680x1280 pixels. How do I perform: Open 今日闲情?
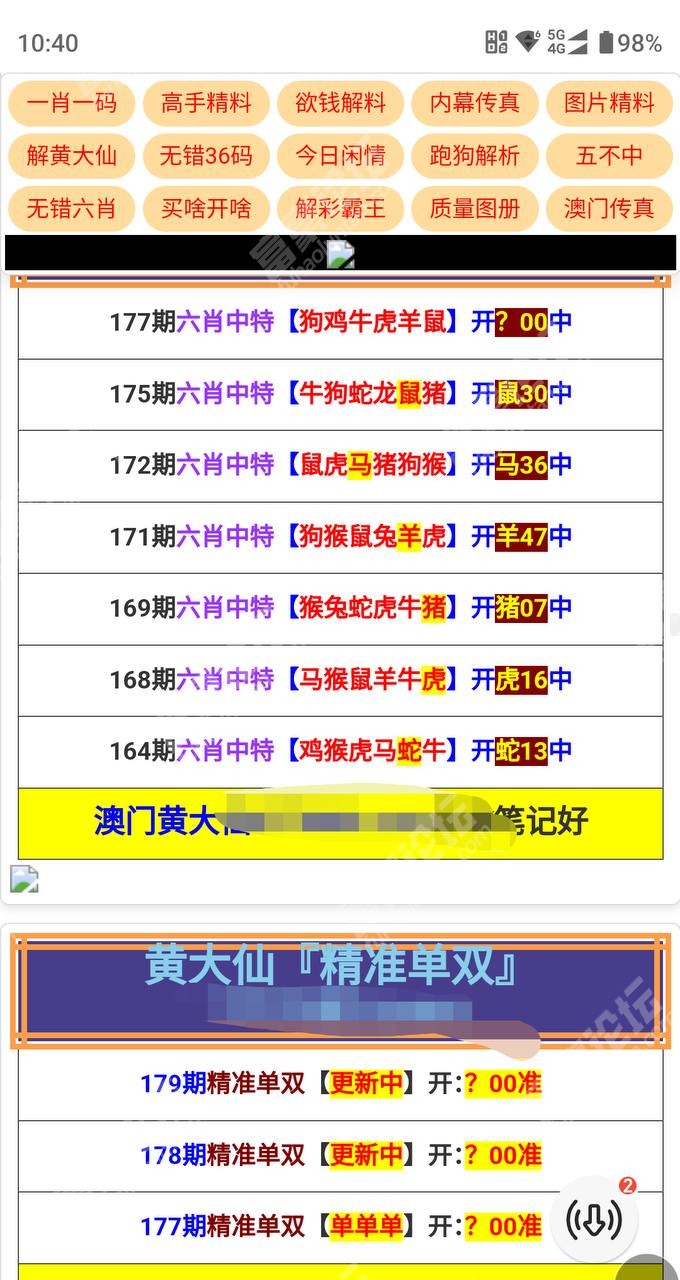[341, 156]
